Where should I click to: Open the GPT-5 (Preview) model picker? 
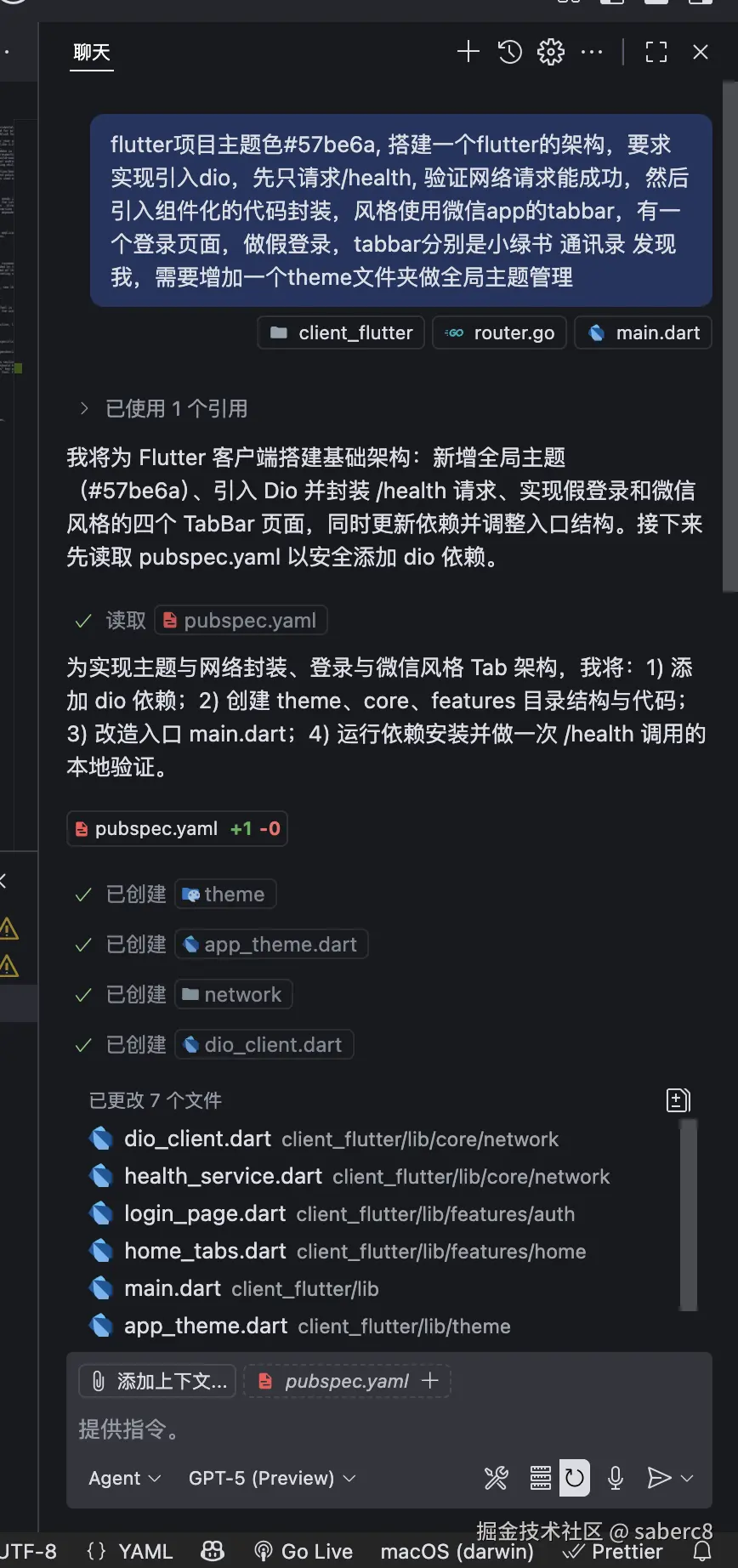[x=271, y=1478]
